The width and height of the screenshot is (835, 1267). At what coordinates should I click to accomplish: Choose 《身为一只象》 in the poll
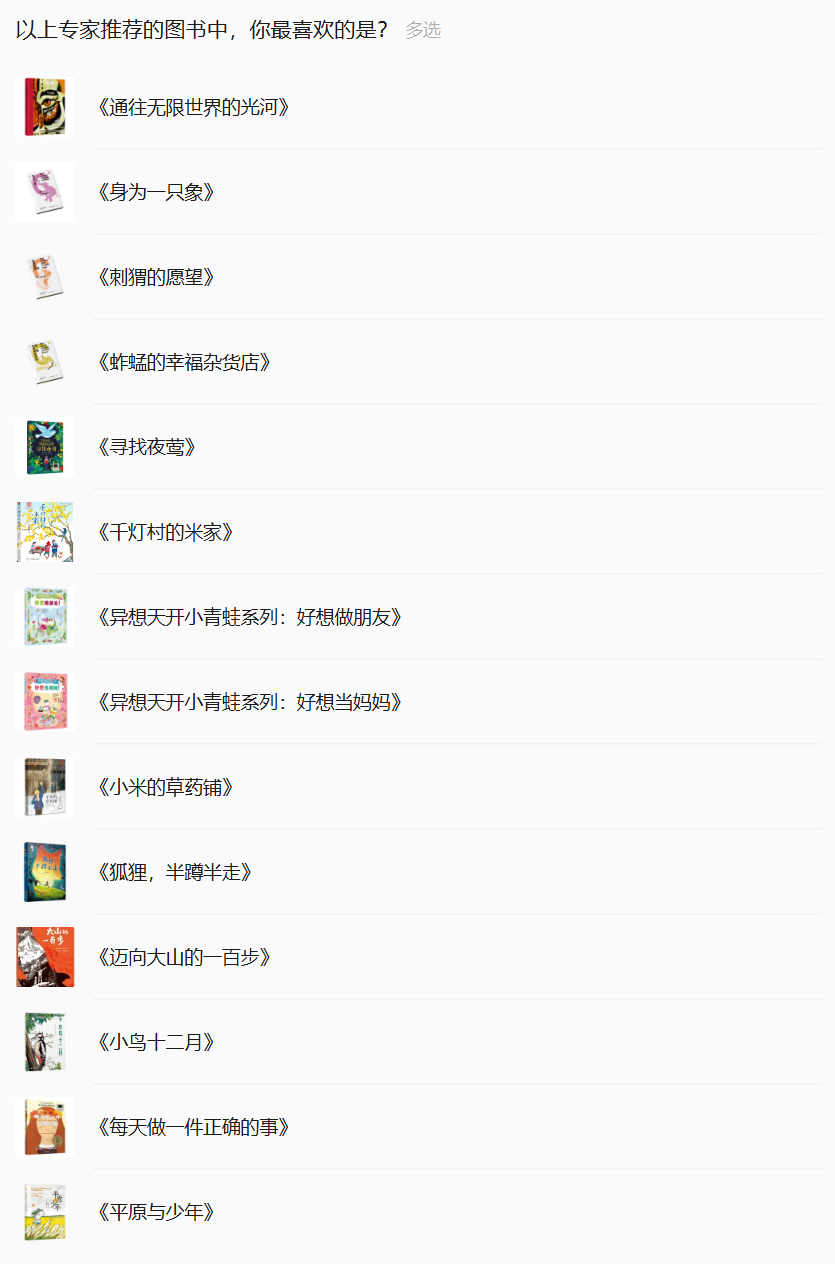(x=156, y=192)
